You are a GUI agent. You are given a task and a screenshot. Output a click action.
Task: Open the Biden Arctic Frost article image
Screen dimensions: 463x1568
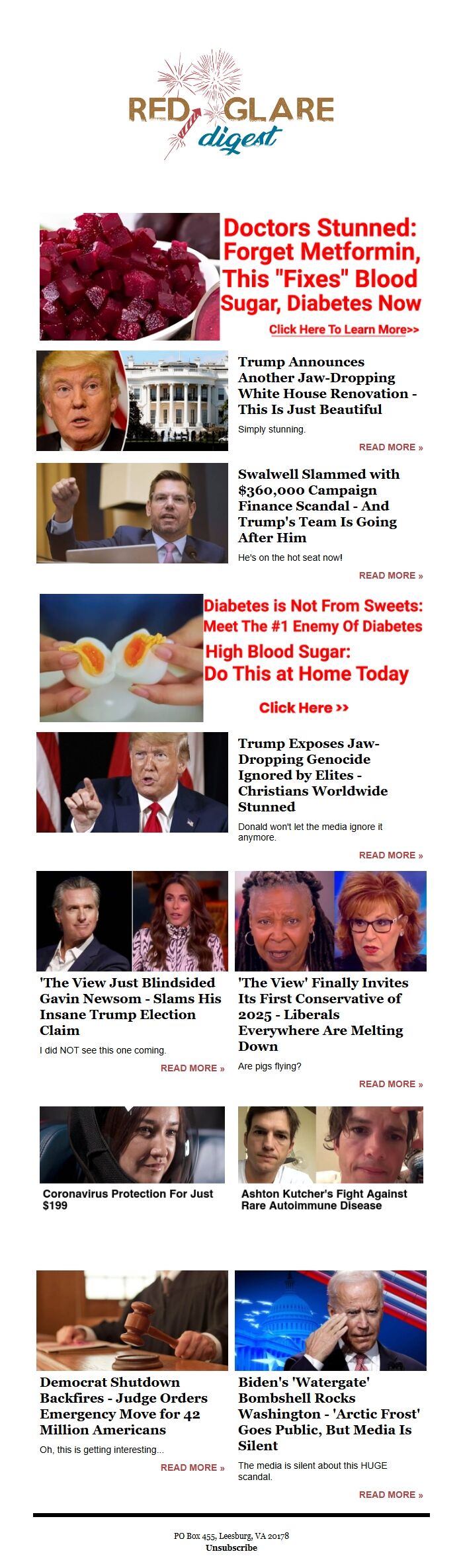[x=331, y=1320]
